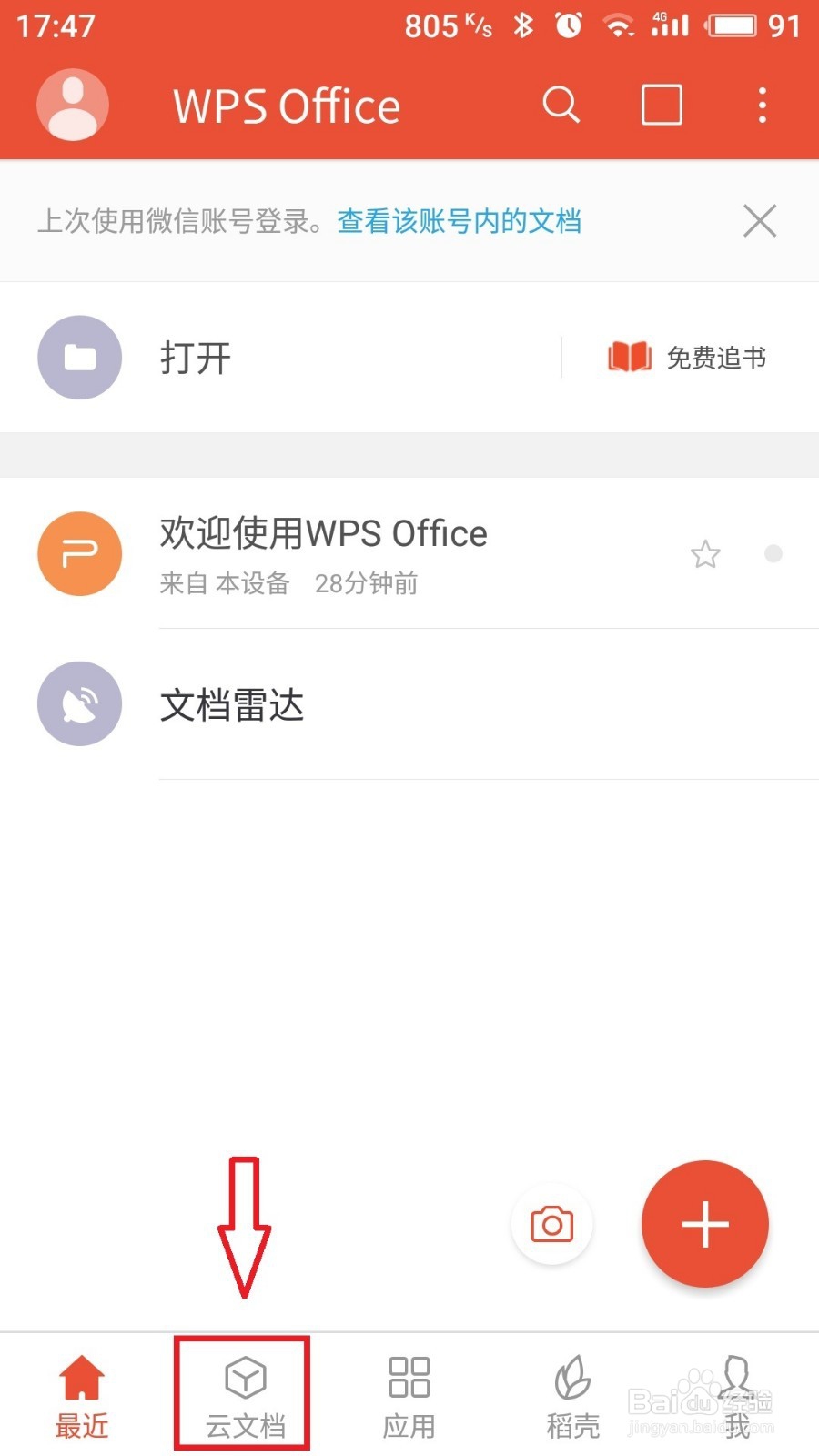Tap the 打开 row

tap(273, 358)
